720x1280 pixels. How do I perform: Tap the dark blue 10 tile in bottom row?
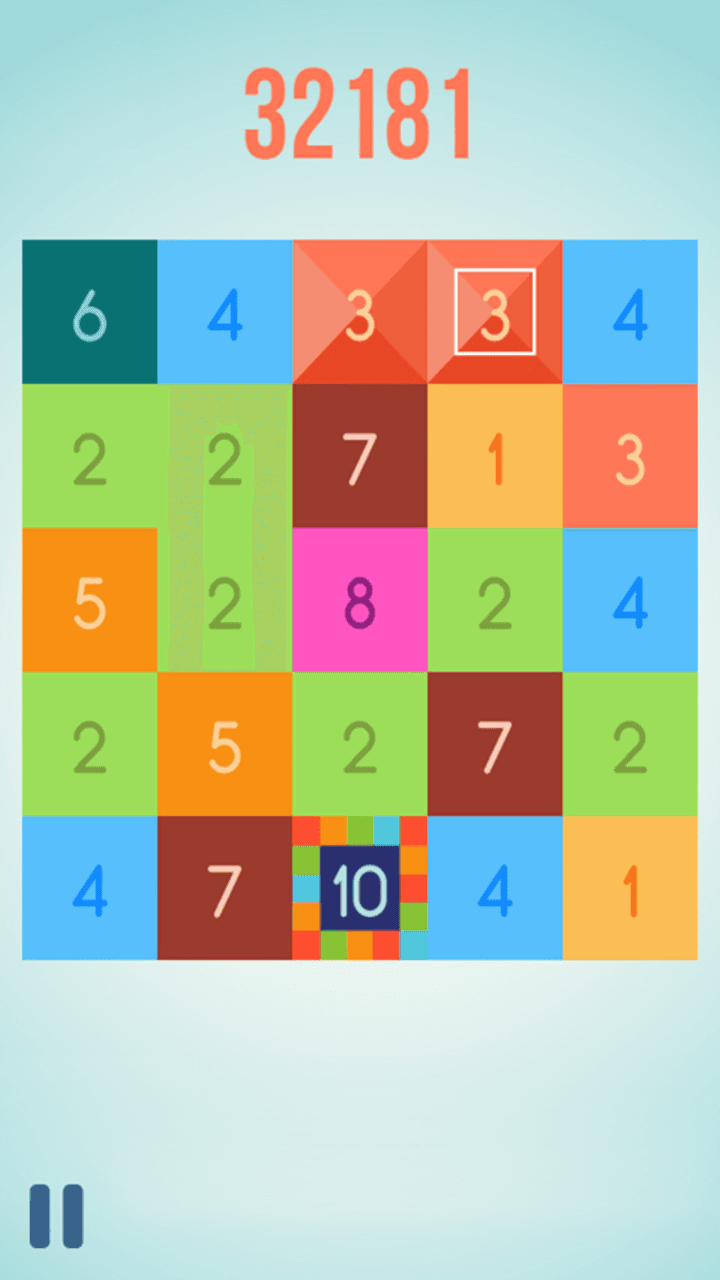point(360,890)
